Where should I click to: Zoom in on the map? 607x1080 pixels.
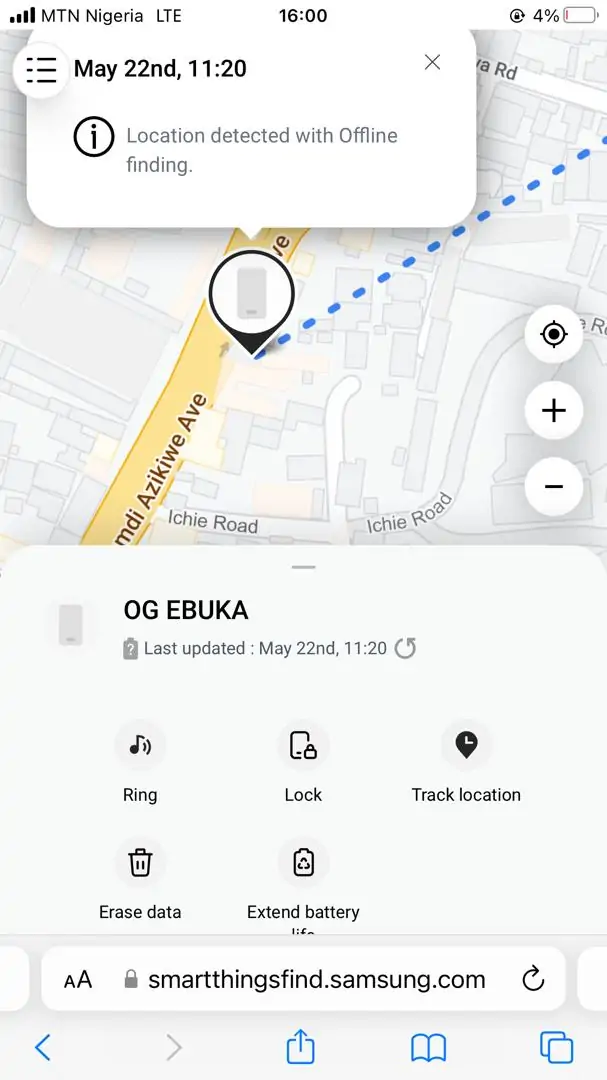click(x=554, y=410)
